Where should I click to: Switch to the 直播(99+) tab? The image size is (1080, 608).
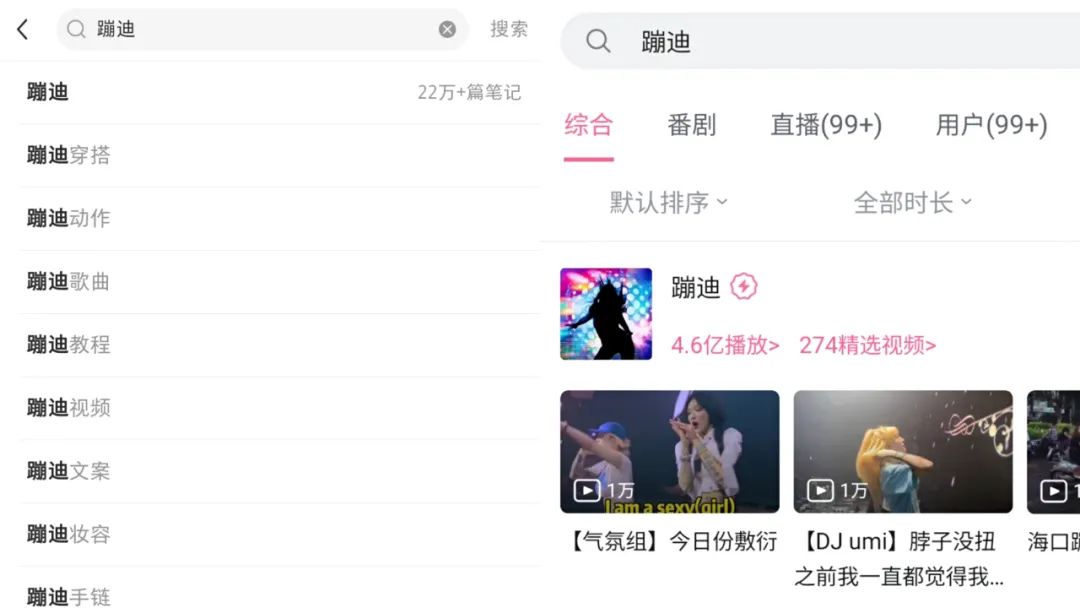826,125
